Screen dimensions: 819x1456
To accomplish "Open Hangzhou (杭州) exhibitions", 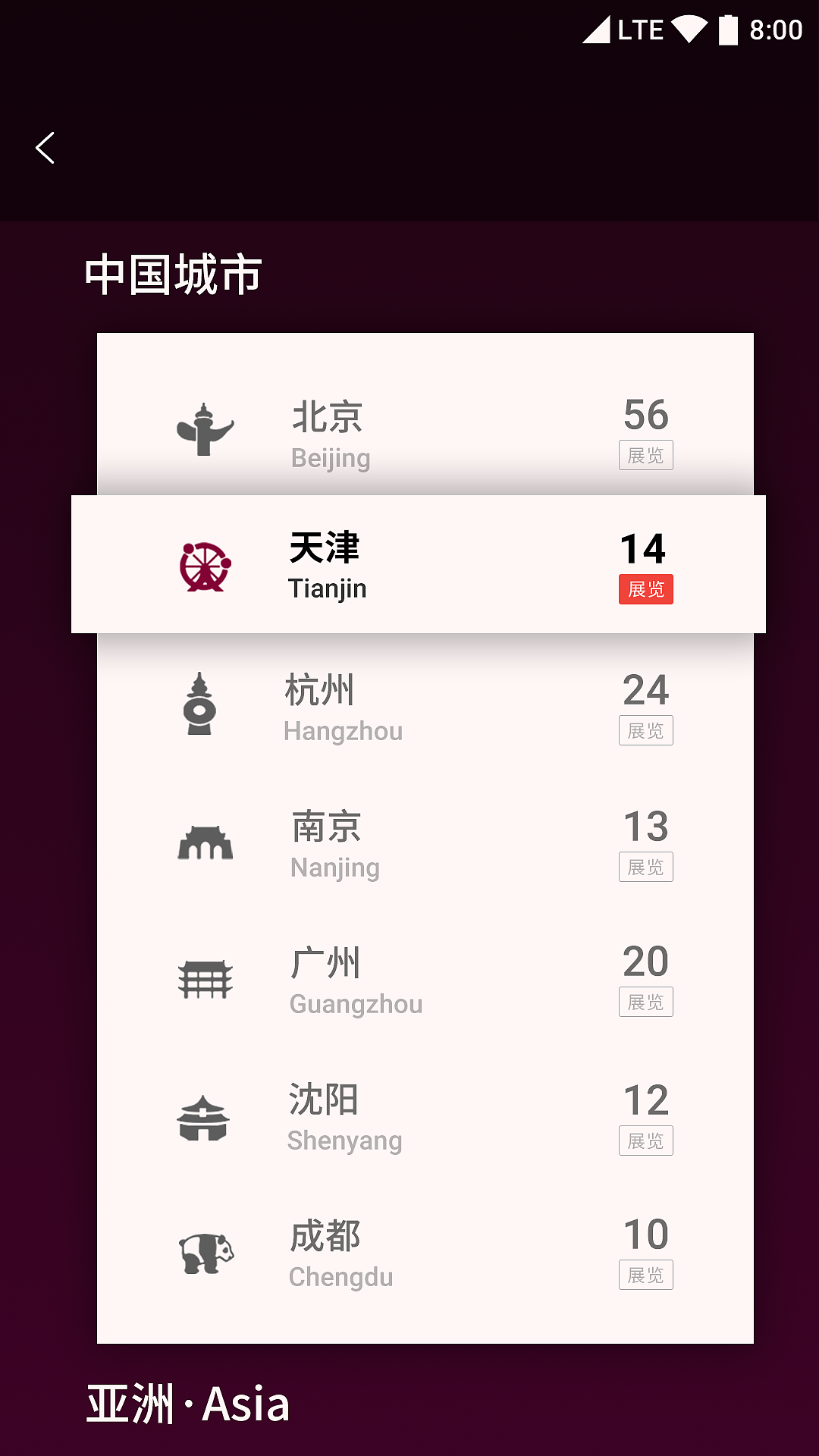I will 425,707.
